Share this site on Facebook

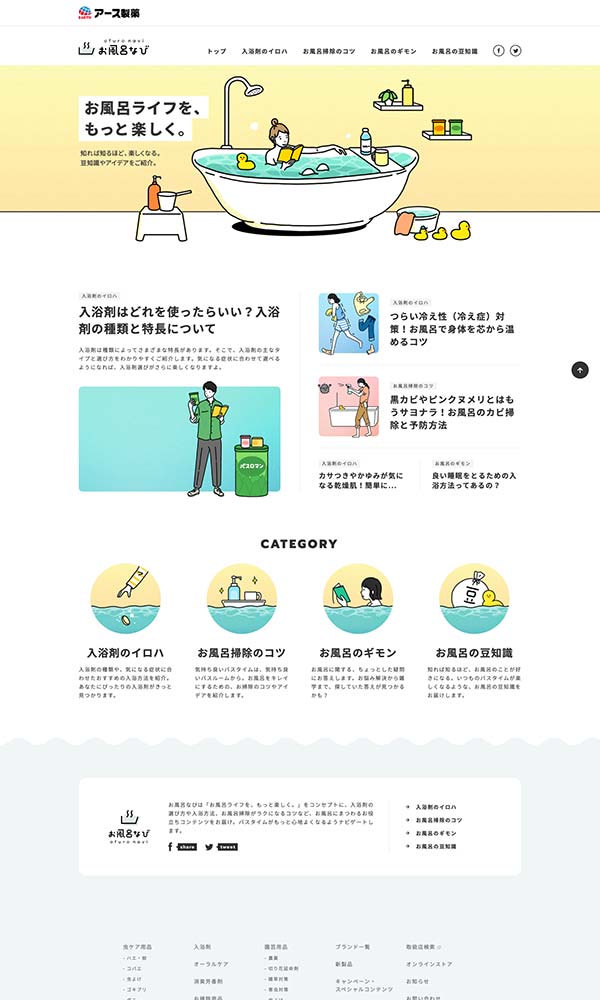click(x=182, y=846)
